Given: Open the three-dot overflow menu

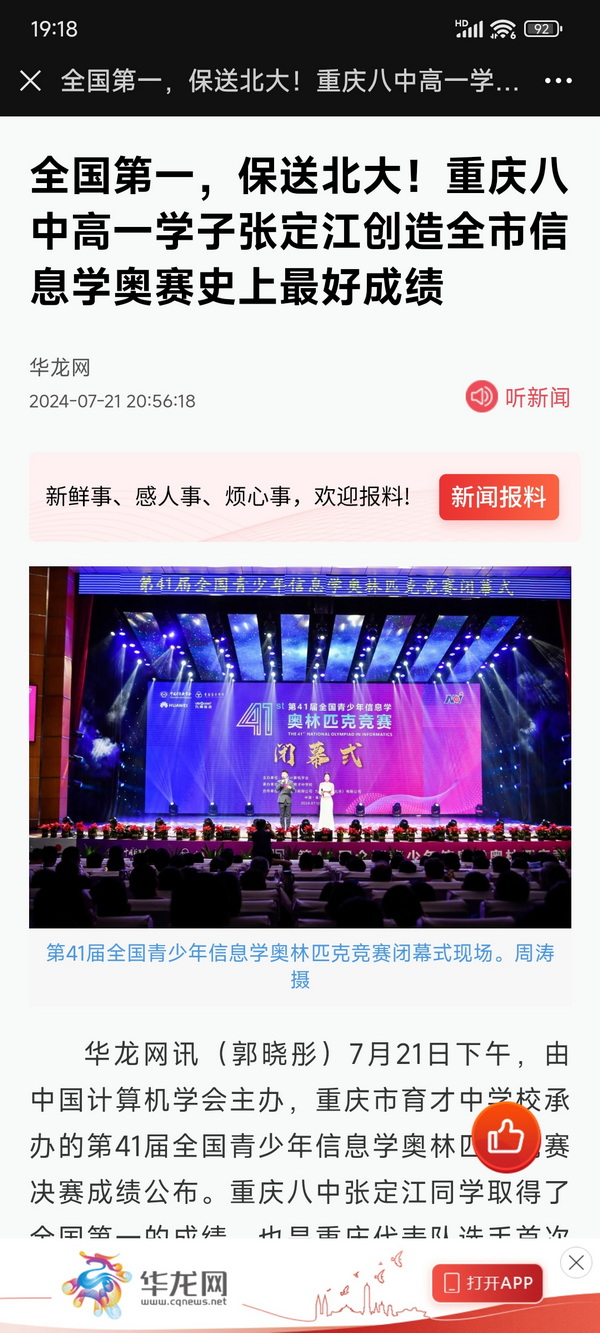Looking at the screenshot, I should (558, 81).
